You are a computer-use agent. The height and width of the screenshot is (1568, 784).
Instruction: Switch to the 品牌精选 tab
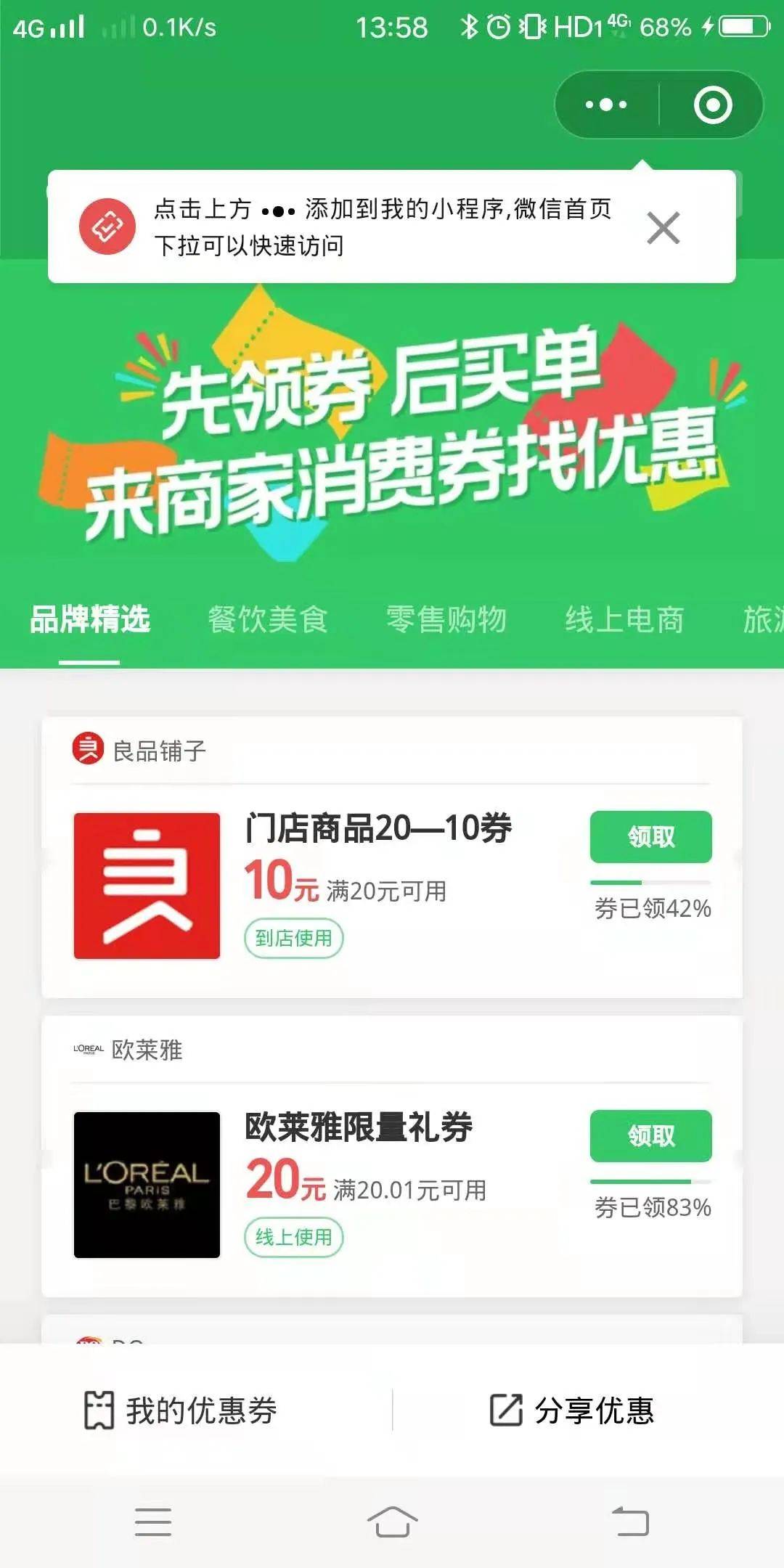[x=89, y=620]
